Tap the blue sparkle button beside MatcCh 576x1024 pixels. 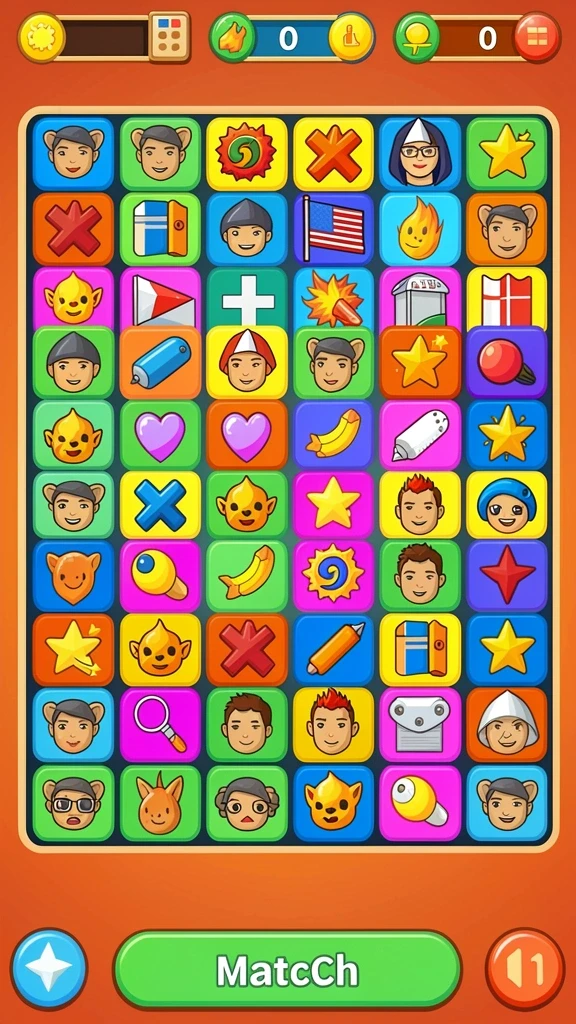click(x=49, y=969)
